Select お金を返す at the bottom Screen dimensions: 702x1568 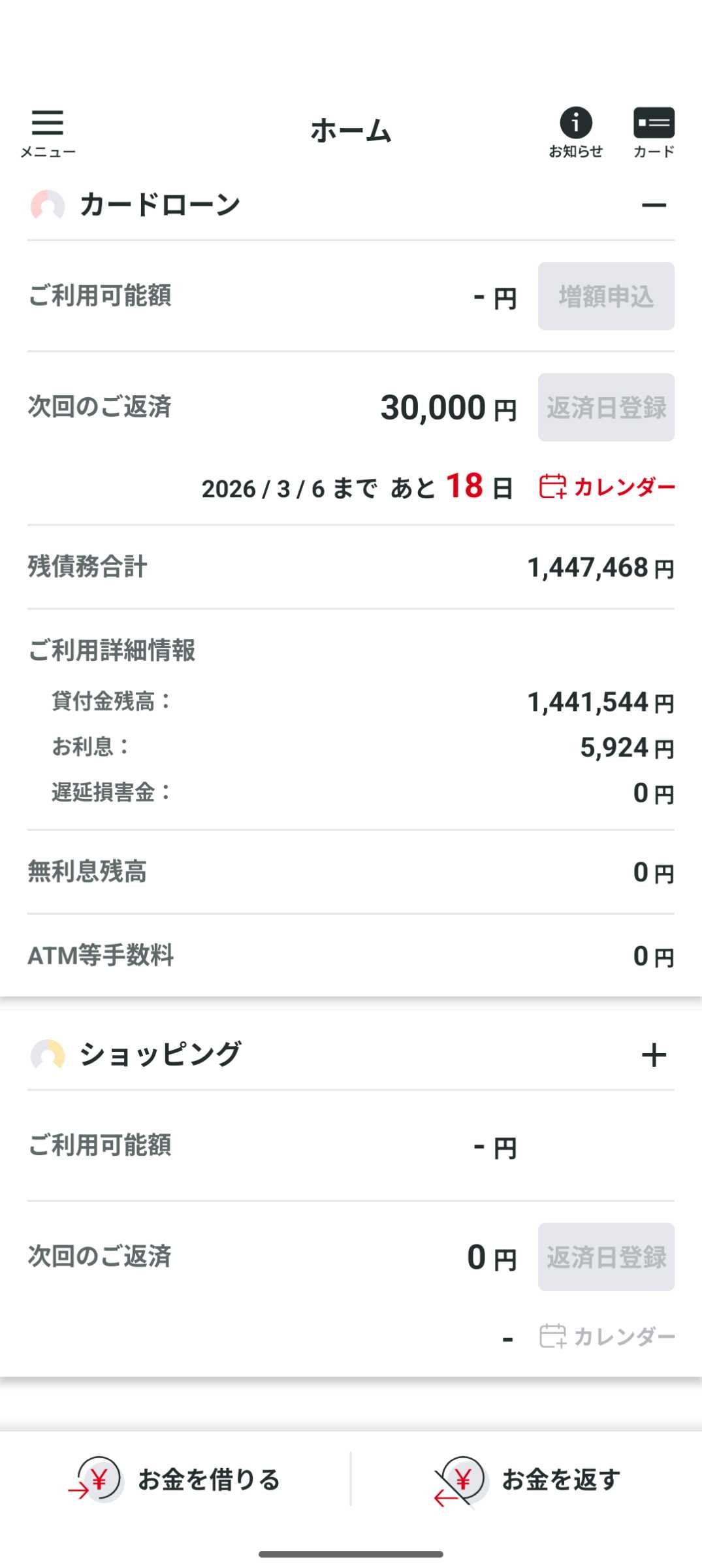pos(526,1480)
